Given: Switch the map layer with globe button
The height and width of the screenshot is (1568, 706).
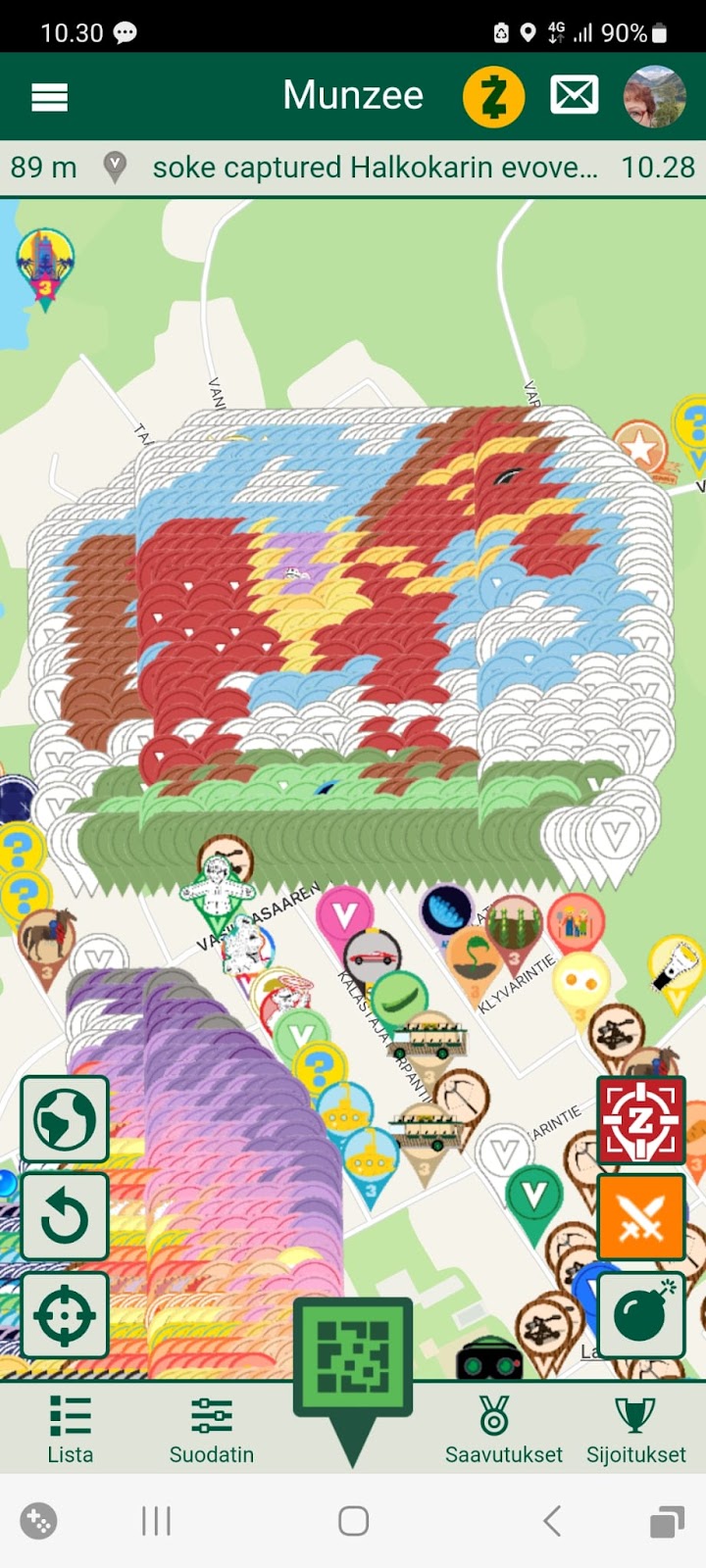Looking at the screenshot, I should (x=65, y=1119).
